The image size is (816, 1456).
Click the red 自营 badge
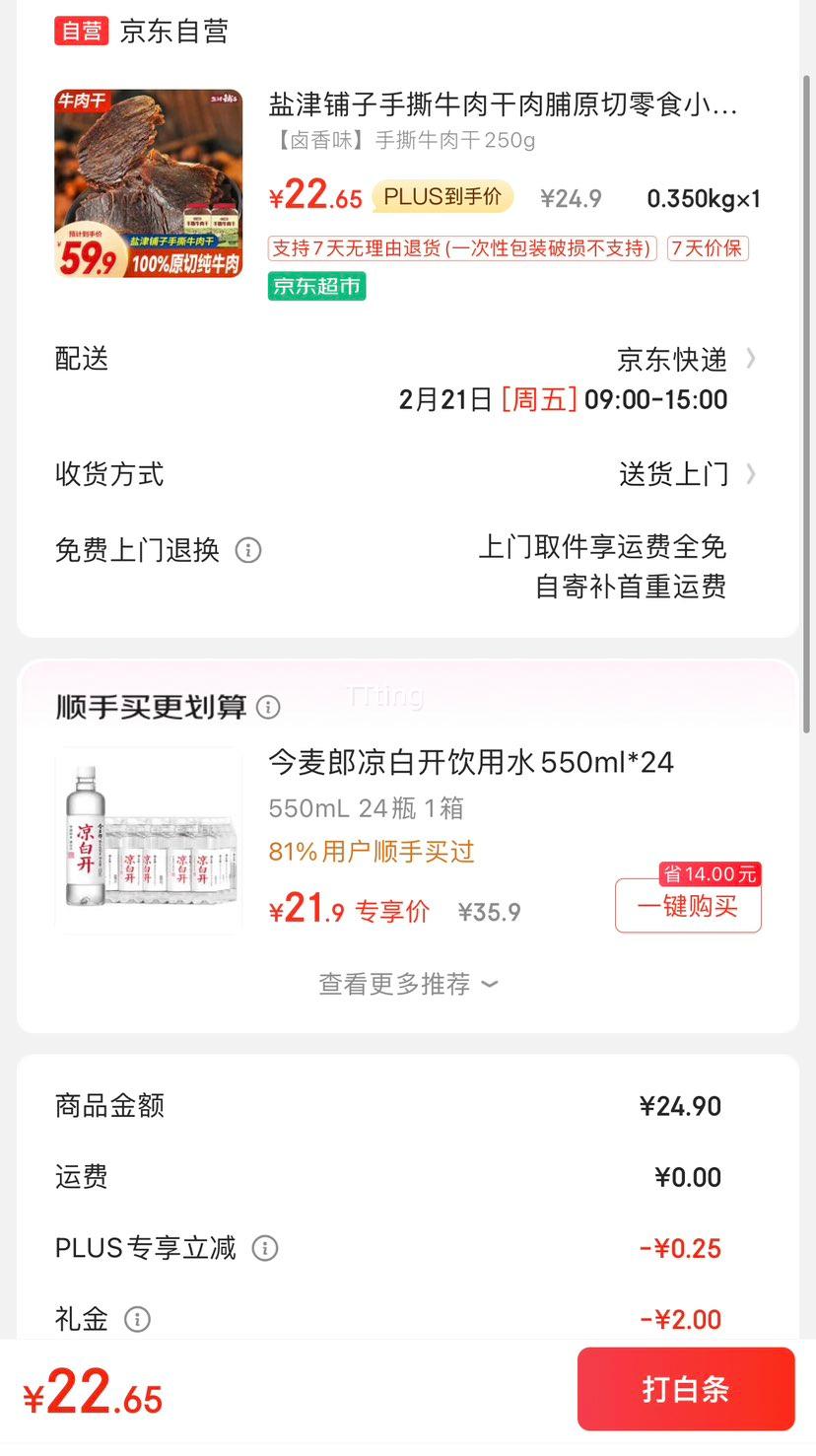[81, 31]
